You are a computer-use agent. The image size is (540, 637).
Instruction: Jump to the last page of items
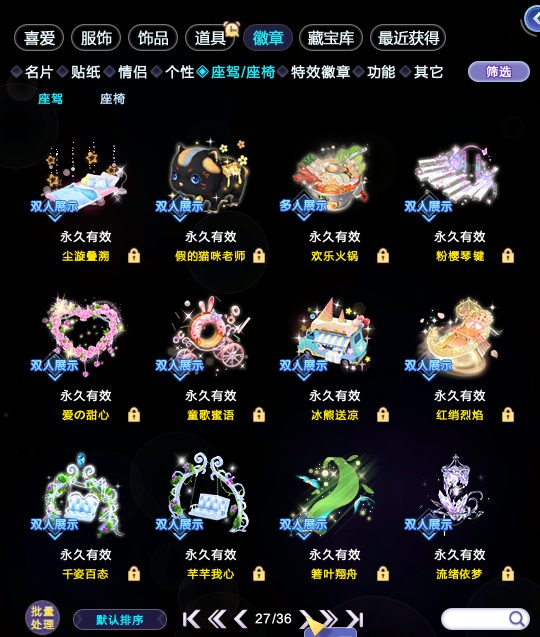coord(355,619)
